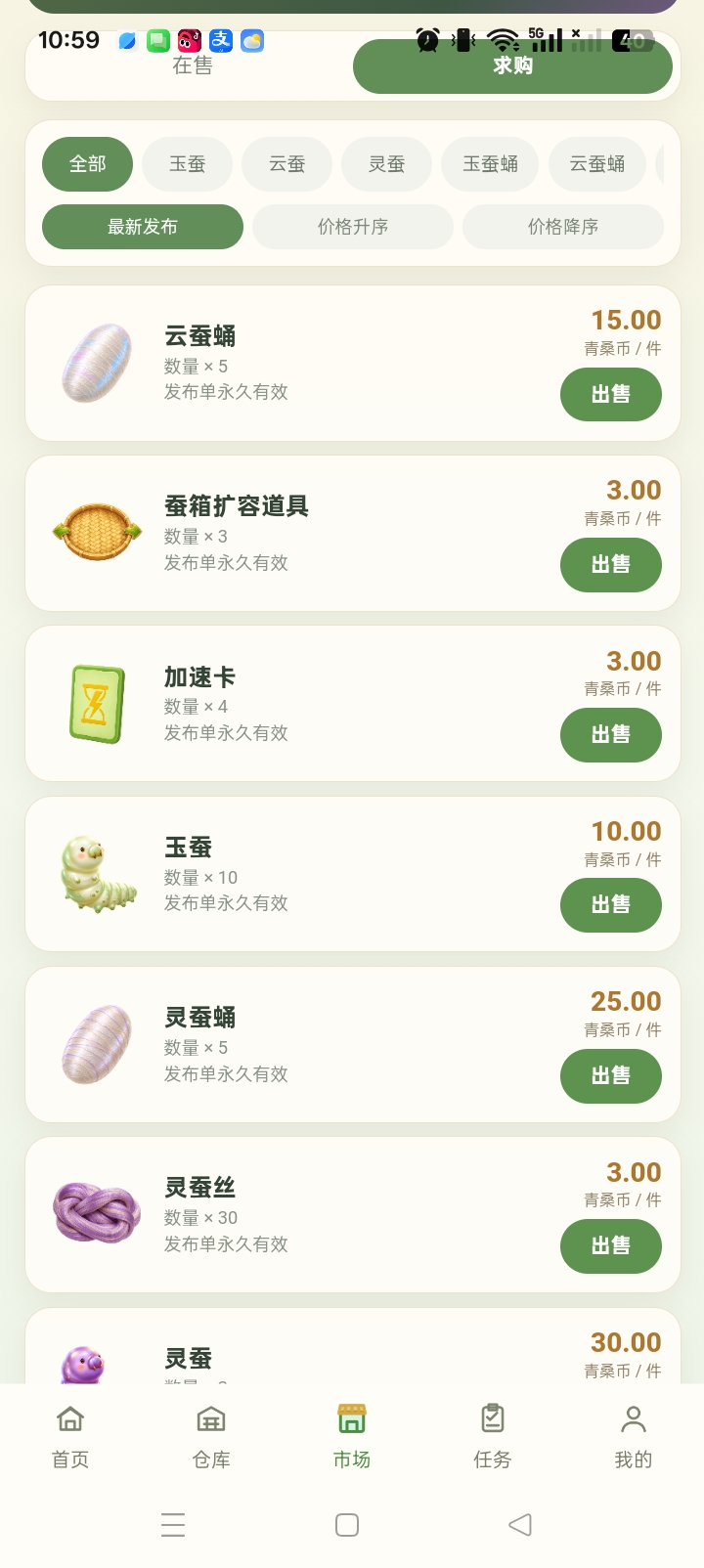
Task: Go to the 首页 tab
Action: (x=70, y=1437)
